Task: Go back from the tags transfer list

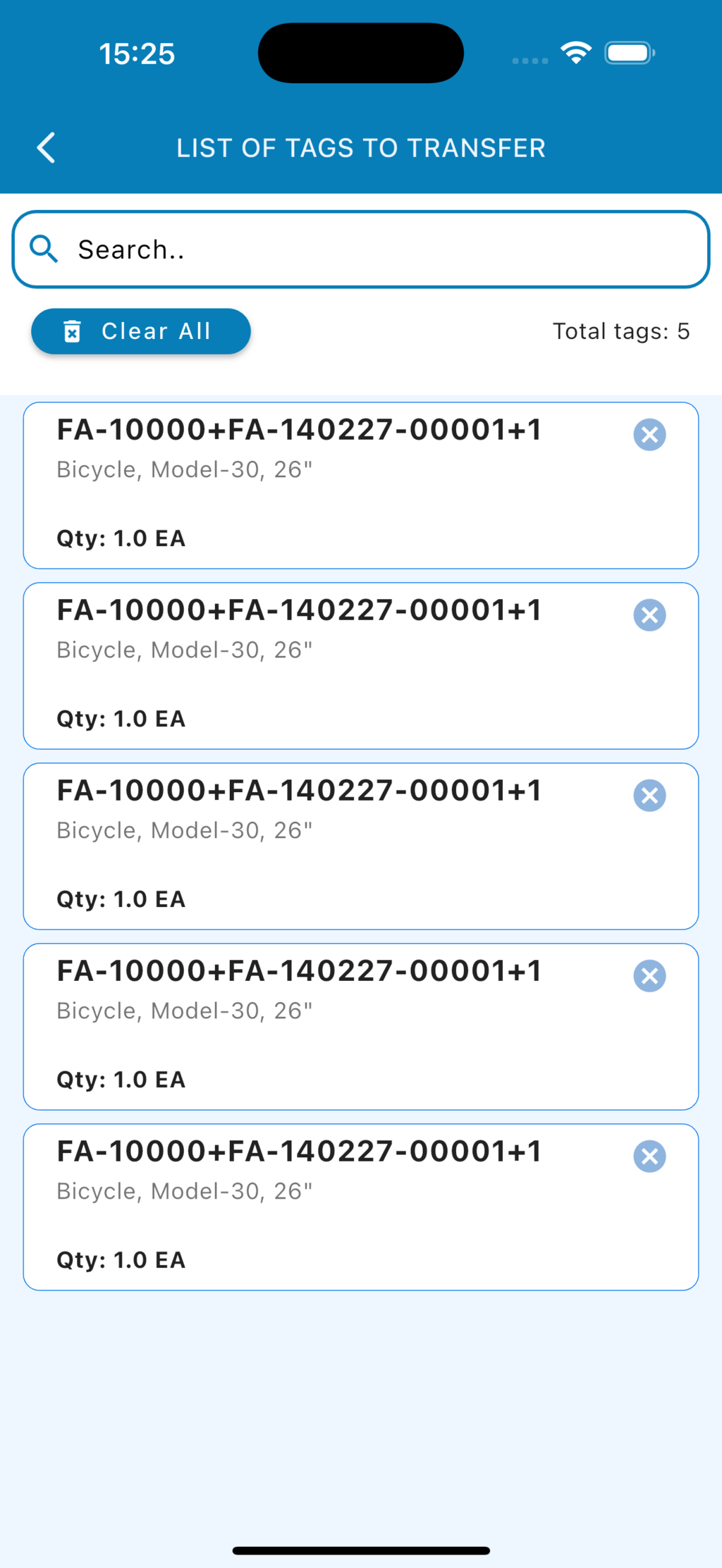Action: pyautogui.click(x=47, y=148)
